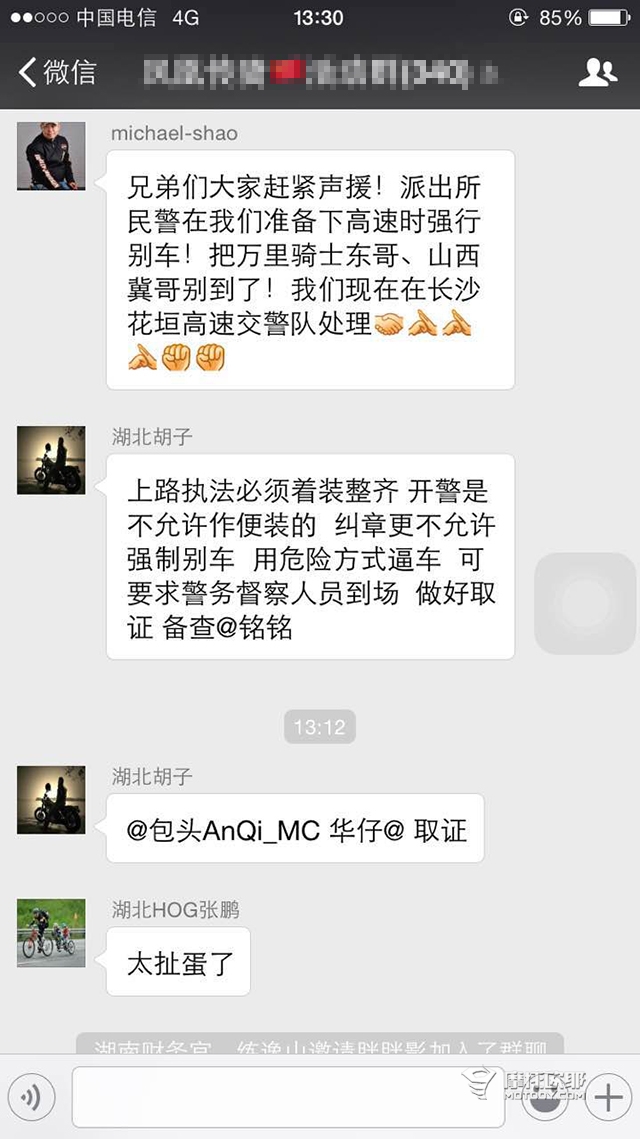
Task: Open 湖北HOG张鹏's profile avatar
Action: pos(51,933)
